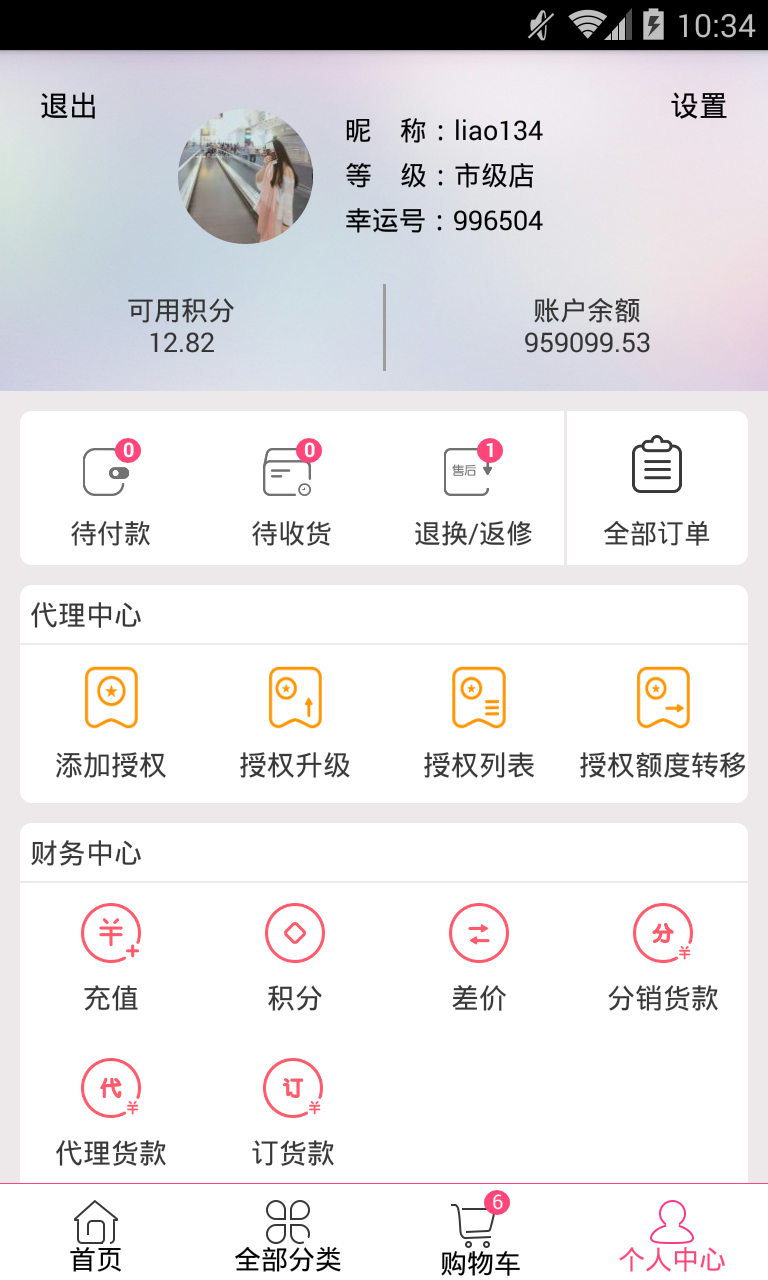Viewport: 768px width, 1280px height.
Task: Open 添加授权 in agent center
Action: [x=110, y=724]
